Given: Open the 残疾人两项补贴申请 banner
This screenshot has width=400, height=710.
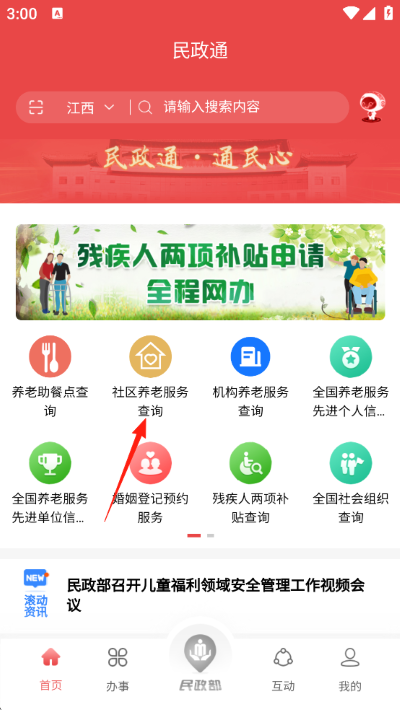Looking at the screenshot, I should [x=200, y=272].
